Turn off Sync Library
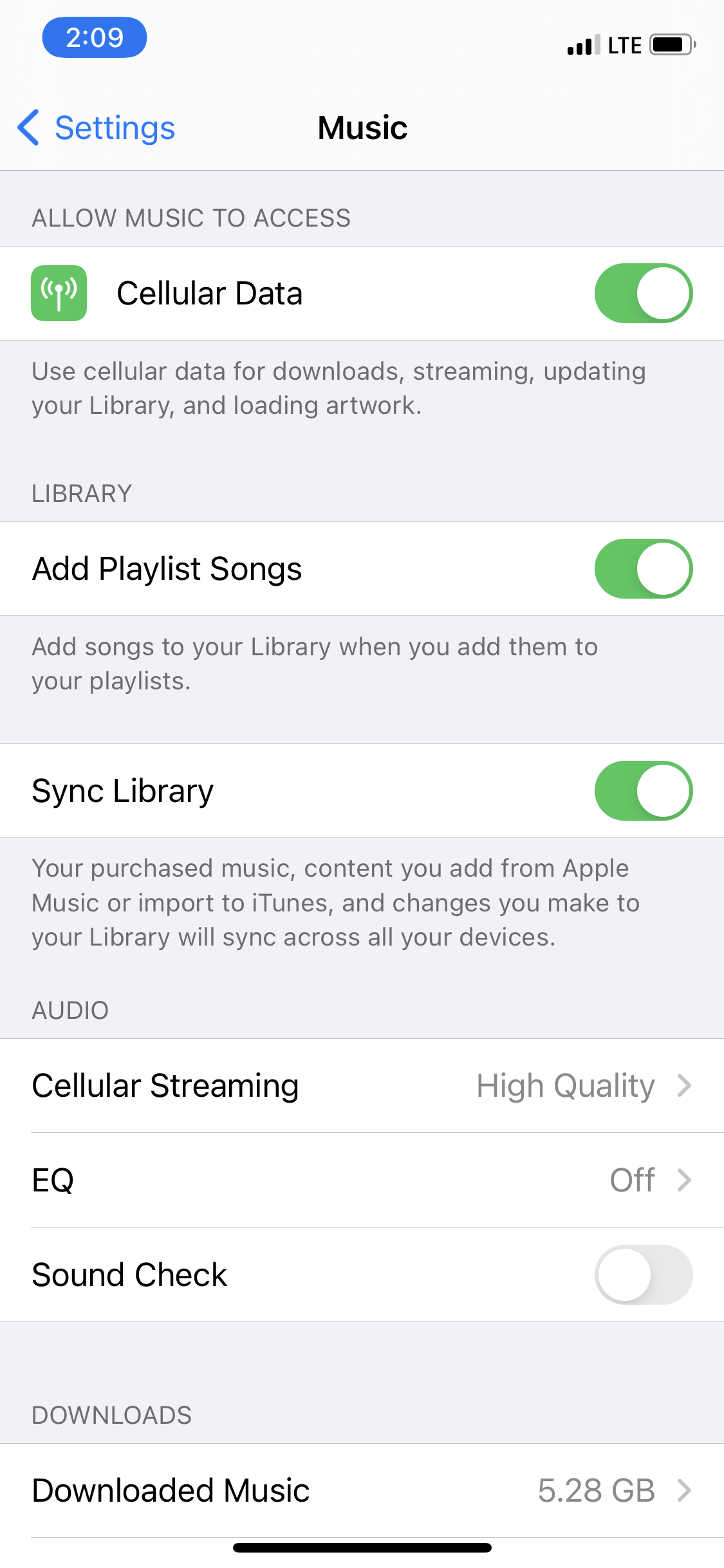Viewport: 724px width, 1568px height. pyautogui.click(x=643, y=791)
